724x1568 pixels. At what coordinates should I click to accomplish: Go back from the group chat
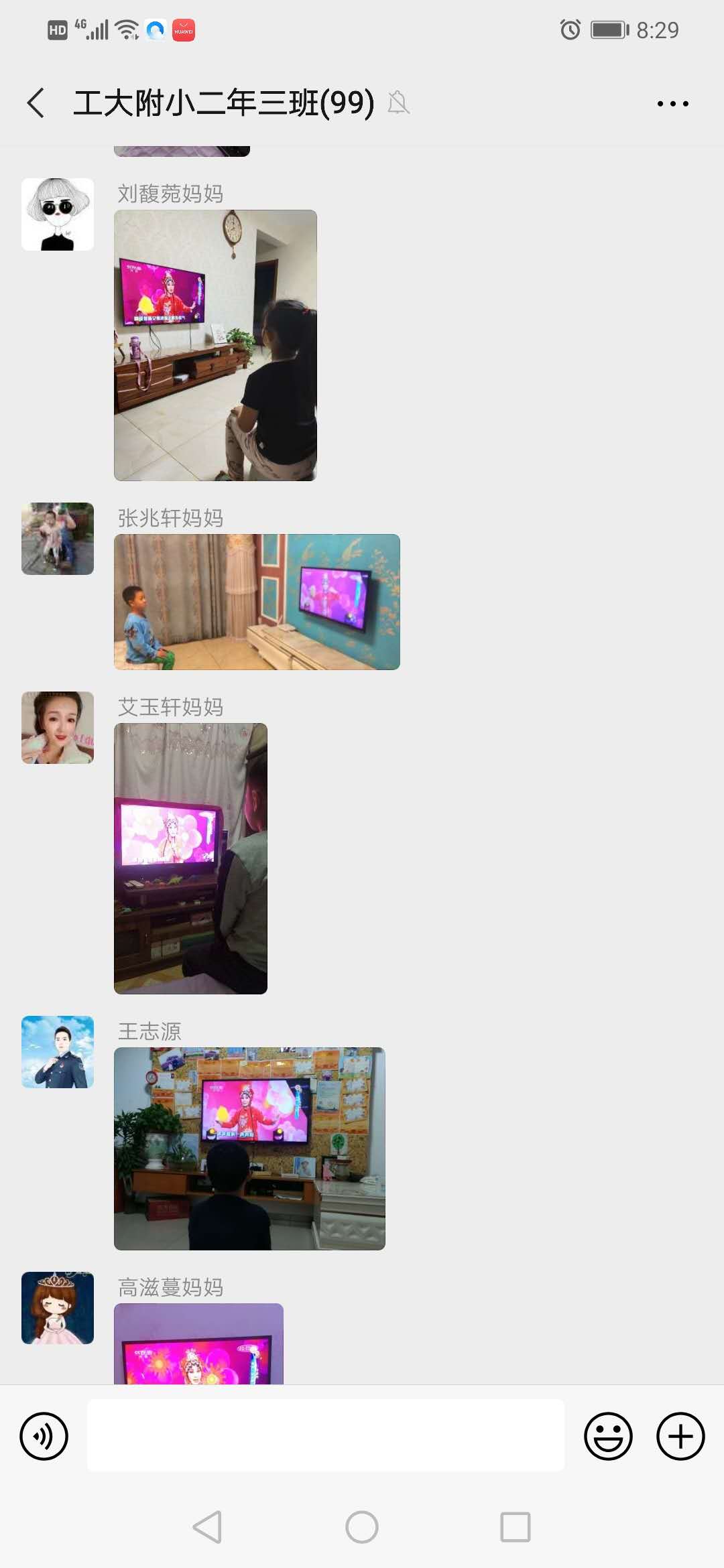click(x=37, y=103)
